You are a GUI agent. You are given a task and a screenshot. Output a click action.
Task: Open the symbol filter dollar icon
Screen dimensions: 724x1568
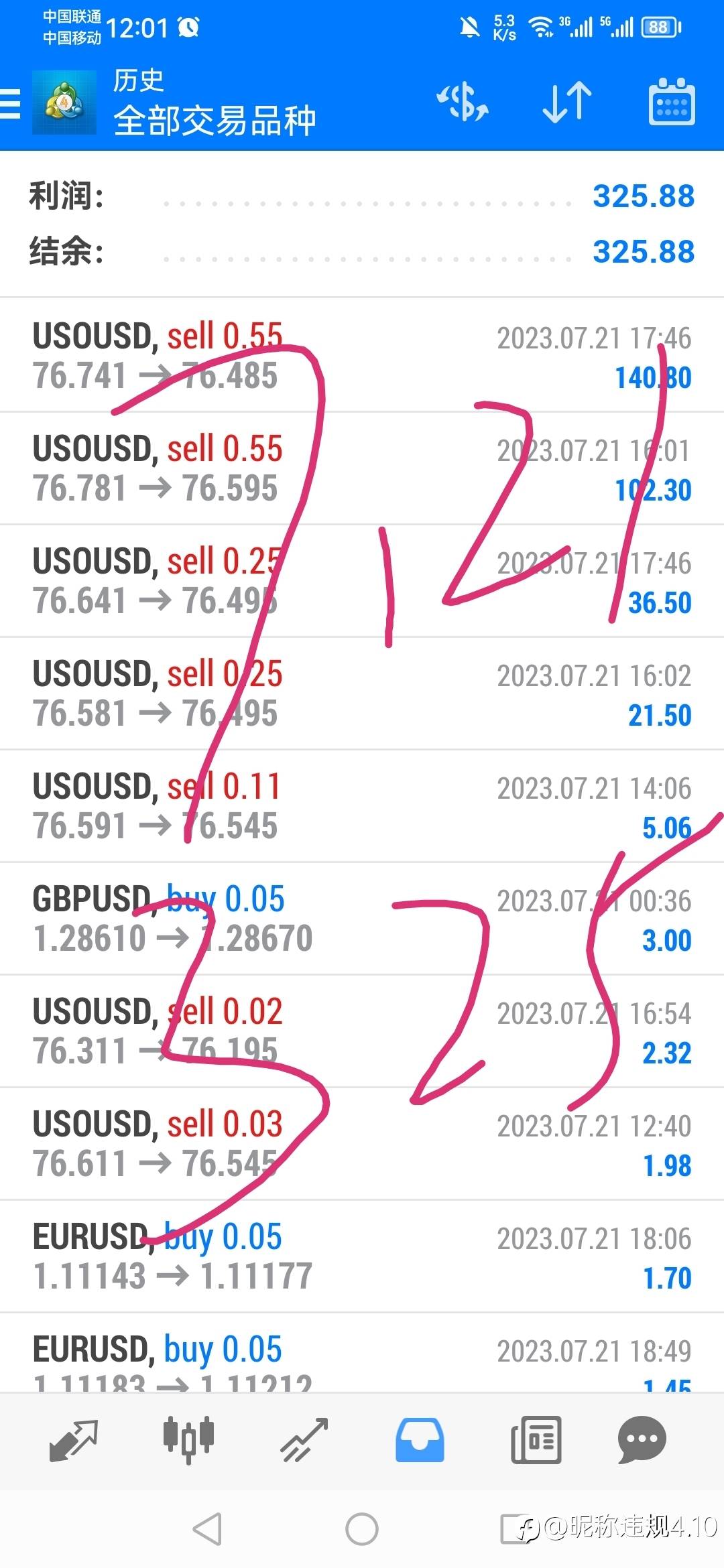click(463, 103)
